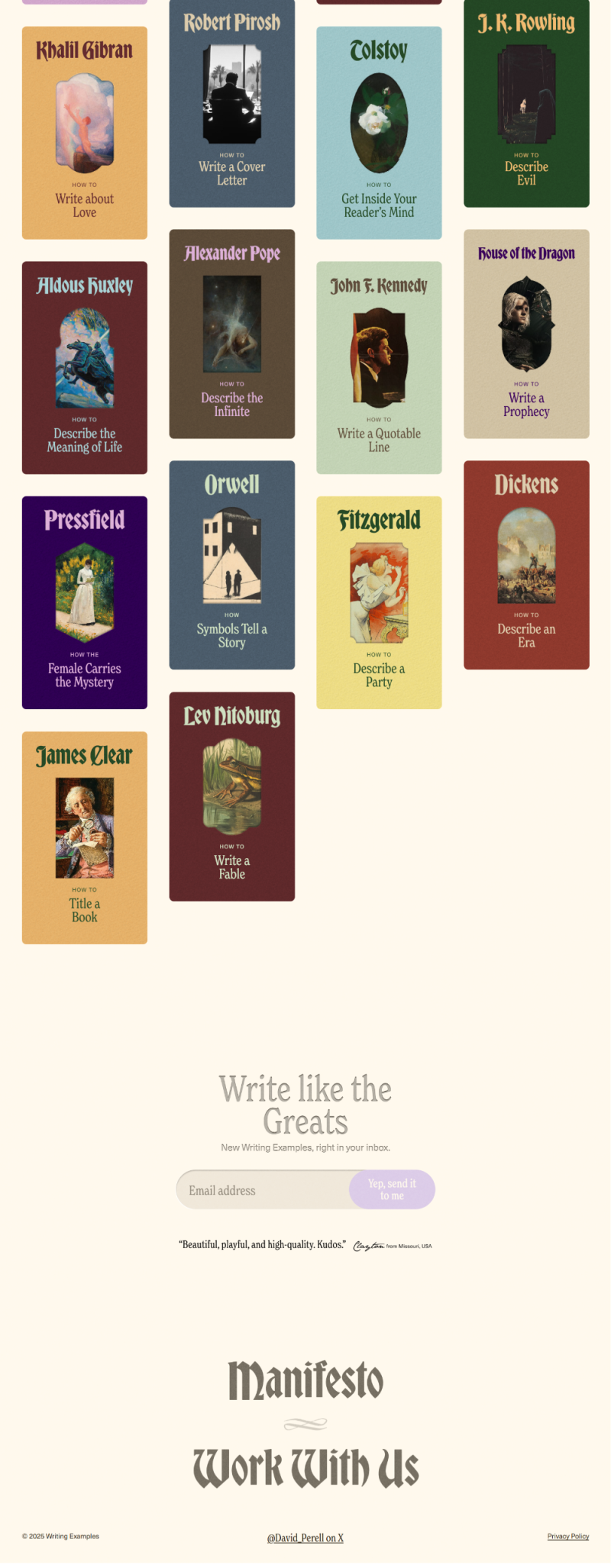Open Fitzgerald's Describe a Party card

pos(379,602)
